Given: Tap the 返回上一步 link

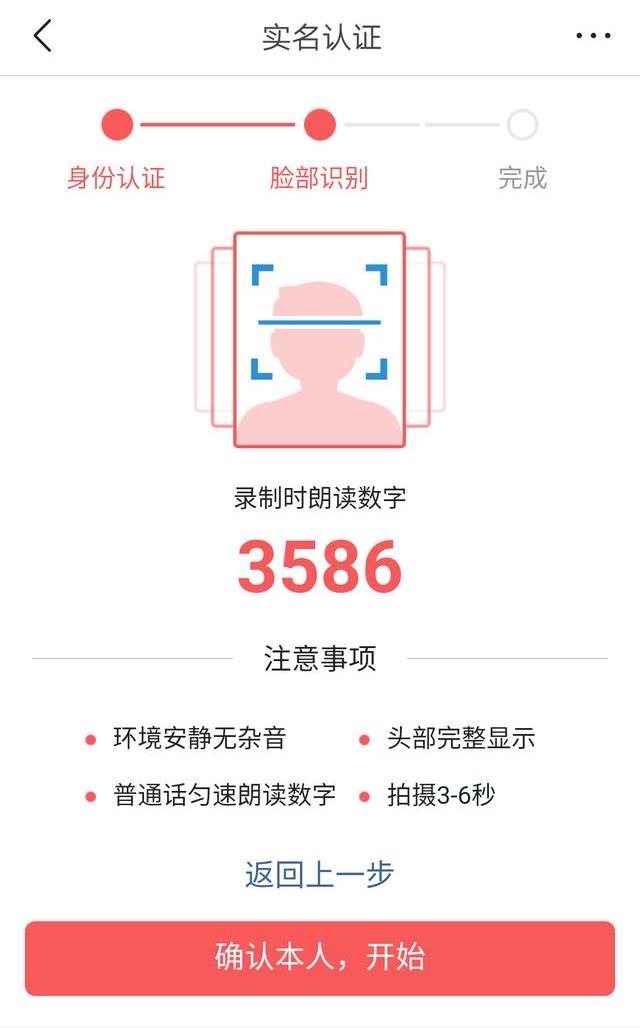Looking at the screenshot, I should coord(319,875).
